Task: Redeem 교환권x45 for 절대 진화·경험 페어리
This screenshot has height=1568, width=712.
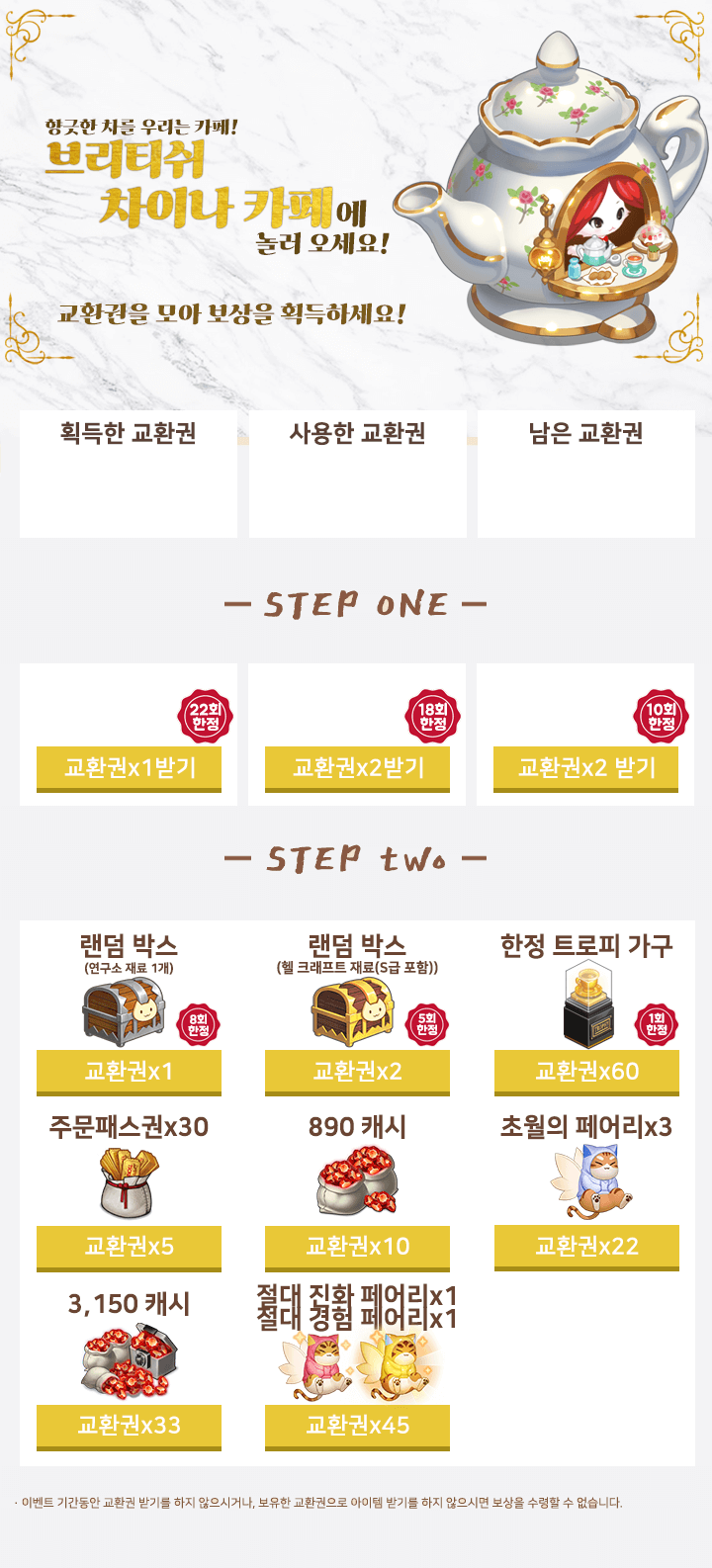Action: [x=357, y=1427]
